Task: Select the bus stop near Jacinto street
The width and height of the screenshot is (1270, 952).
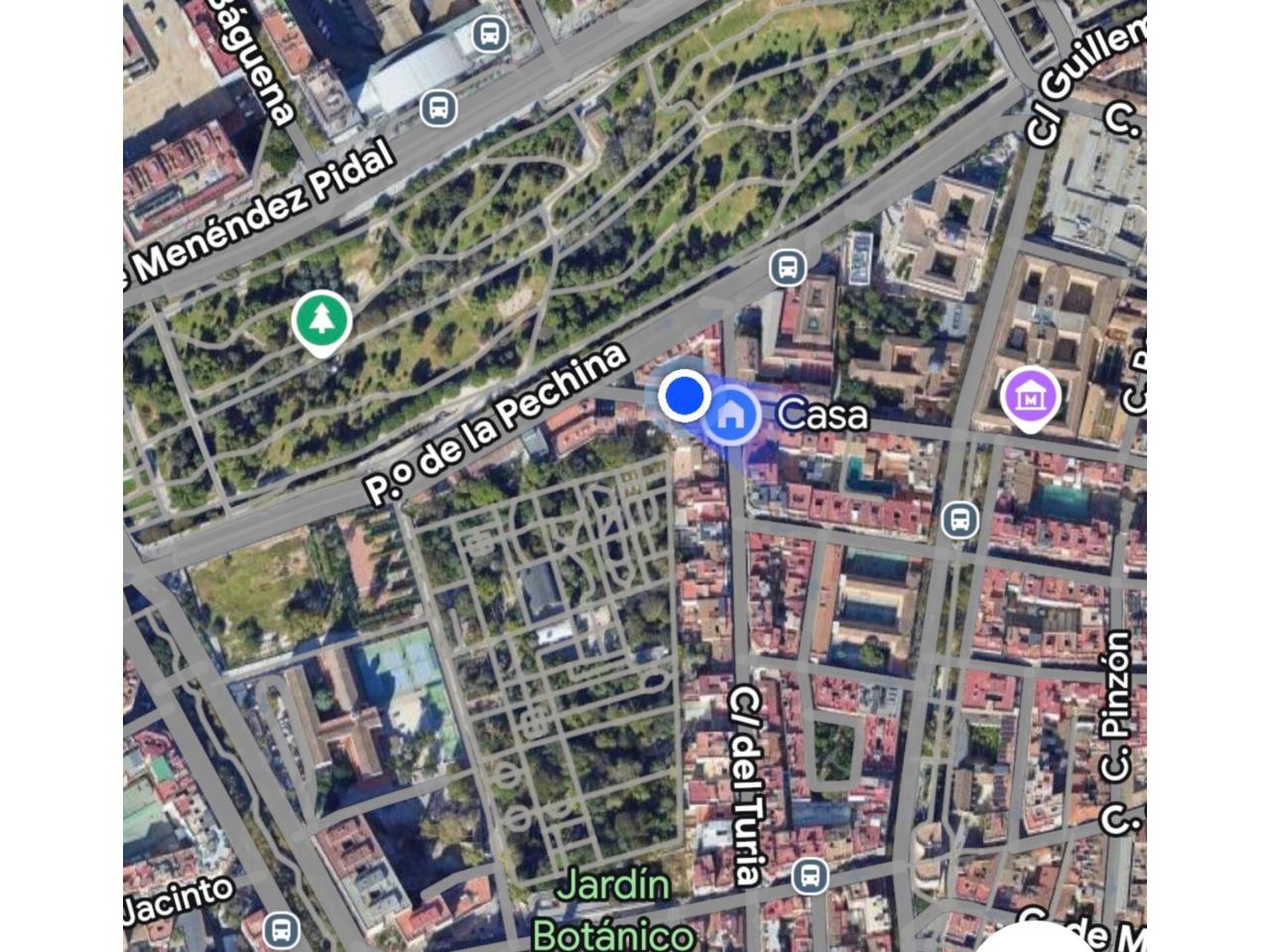Action: click(281, 930)
